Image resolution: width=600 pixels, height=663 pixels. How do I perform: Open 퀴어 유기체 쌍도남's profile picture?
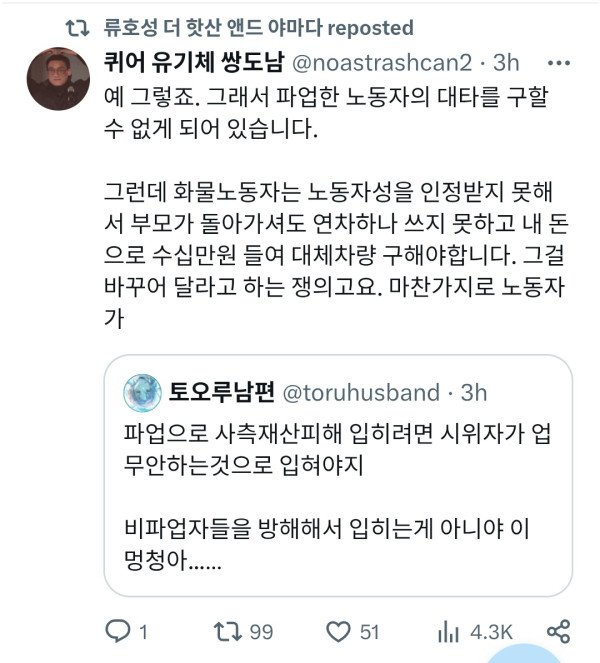click(x=60, y=81)
